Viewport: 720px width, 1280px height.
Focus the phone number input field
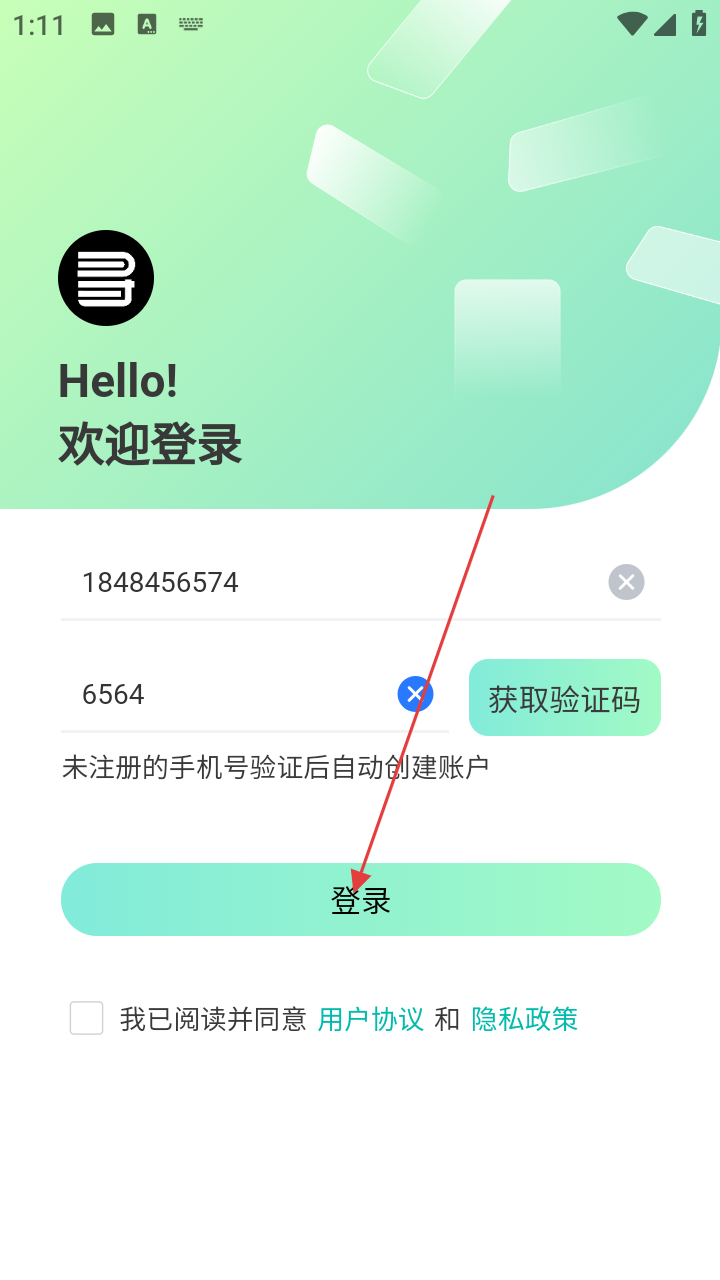(x=330, y=582)
